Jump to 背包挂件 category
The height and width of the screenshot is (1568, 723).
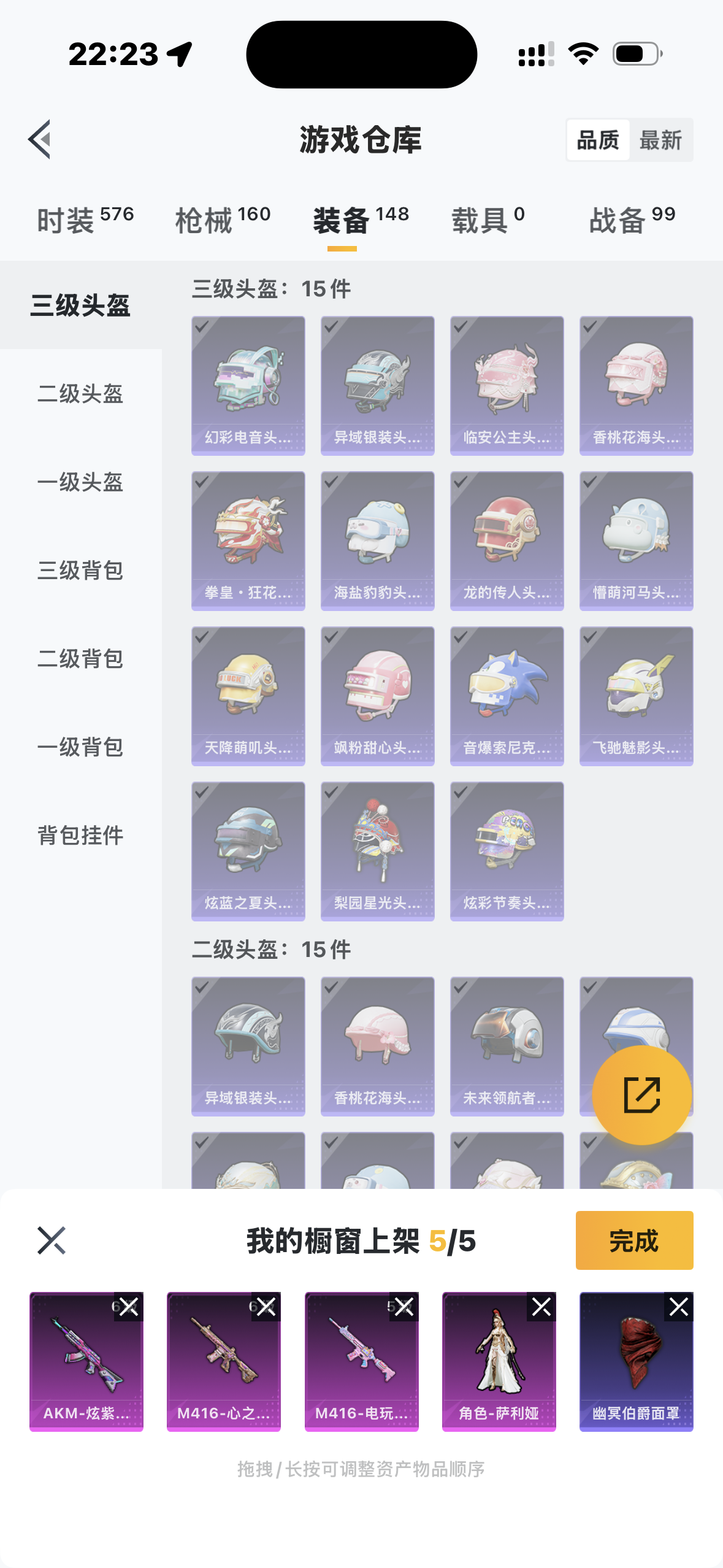tap(80, 836)
